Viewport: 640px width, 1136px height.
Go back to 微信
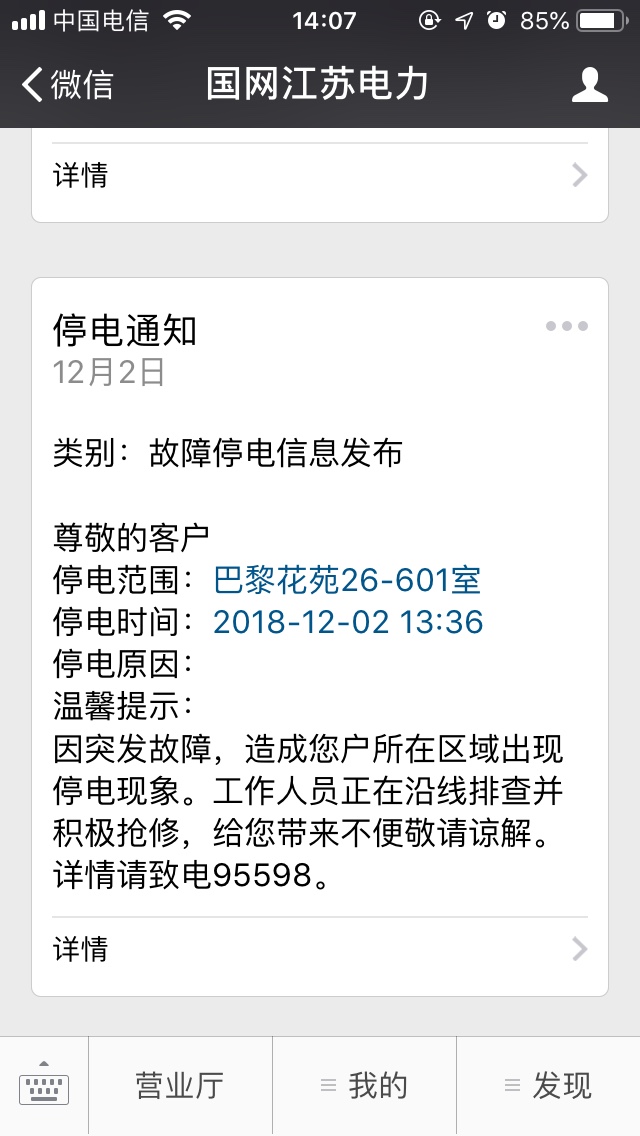coord(67,85)
